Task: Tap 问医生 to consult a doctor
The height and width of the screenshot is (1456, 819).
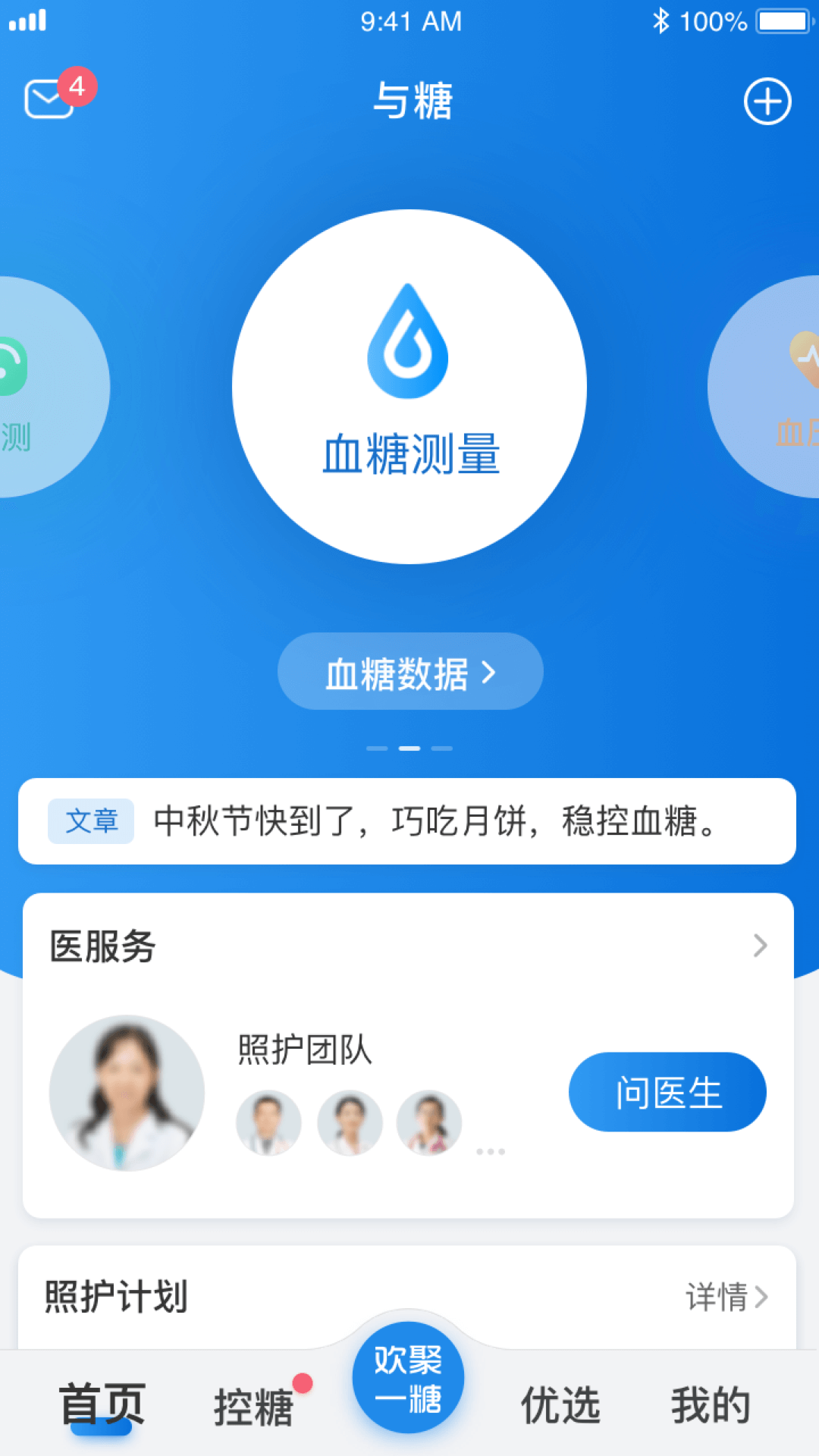Action: [x=667, y=1092]
